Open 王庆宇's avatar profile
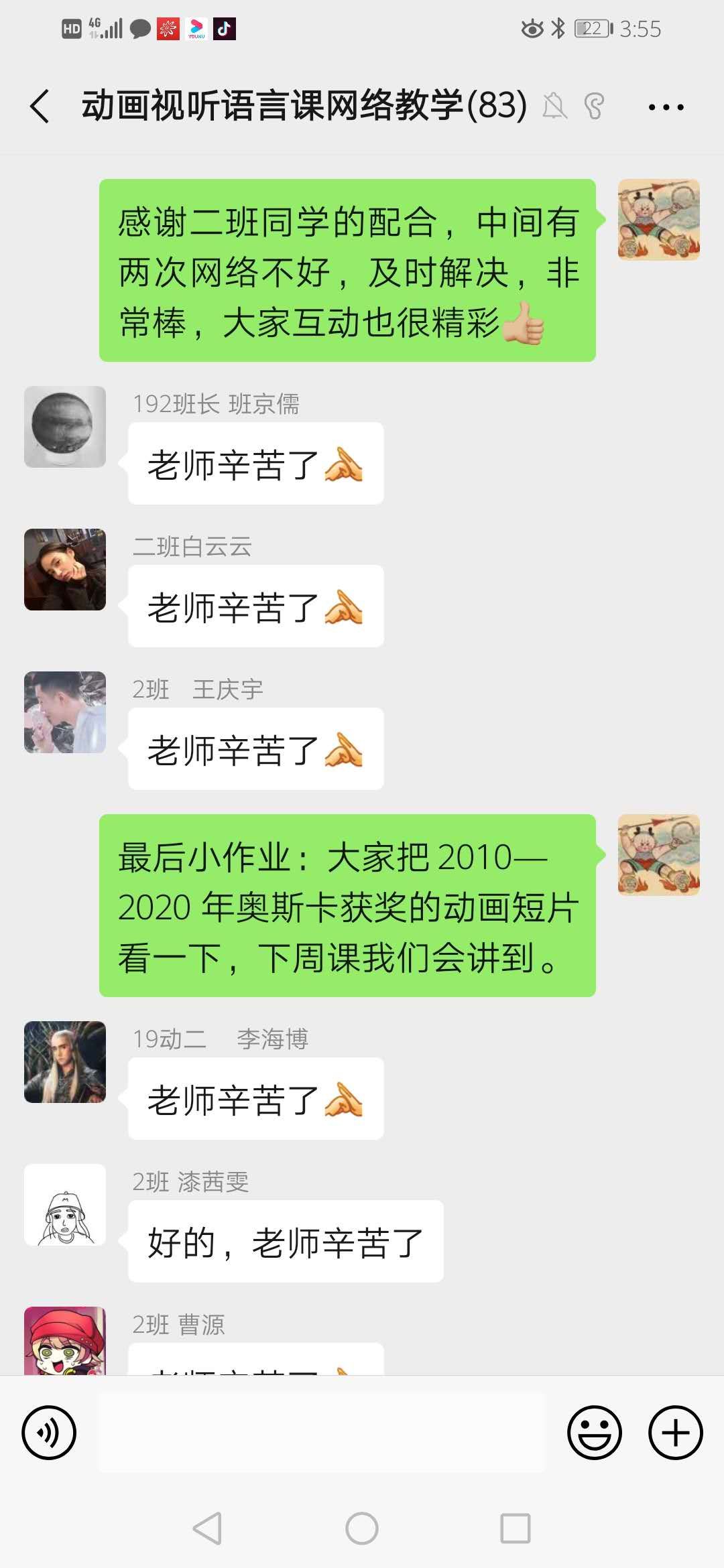 [x=65, y=712]
